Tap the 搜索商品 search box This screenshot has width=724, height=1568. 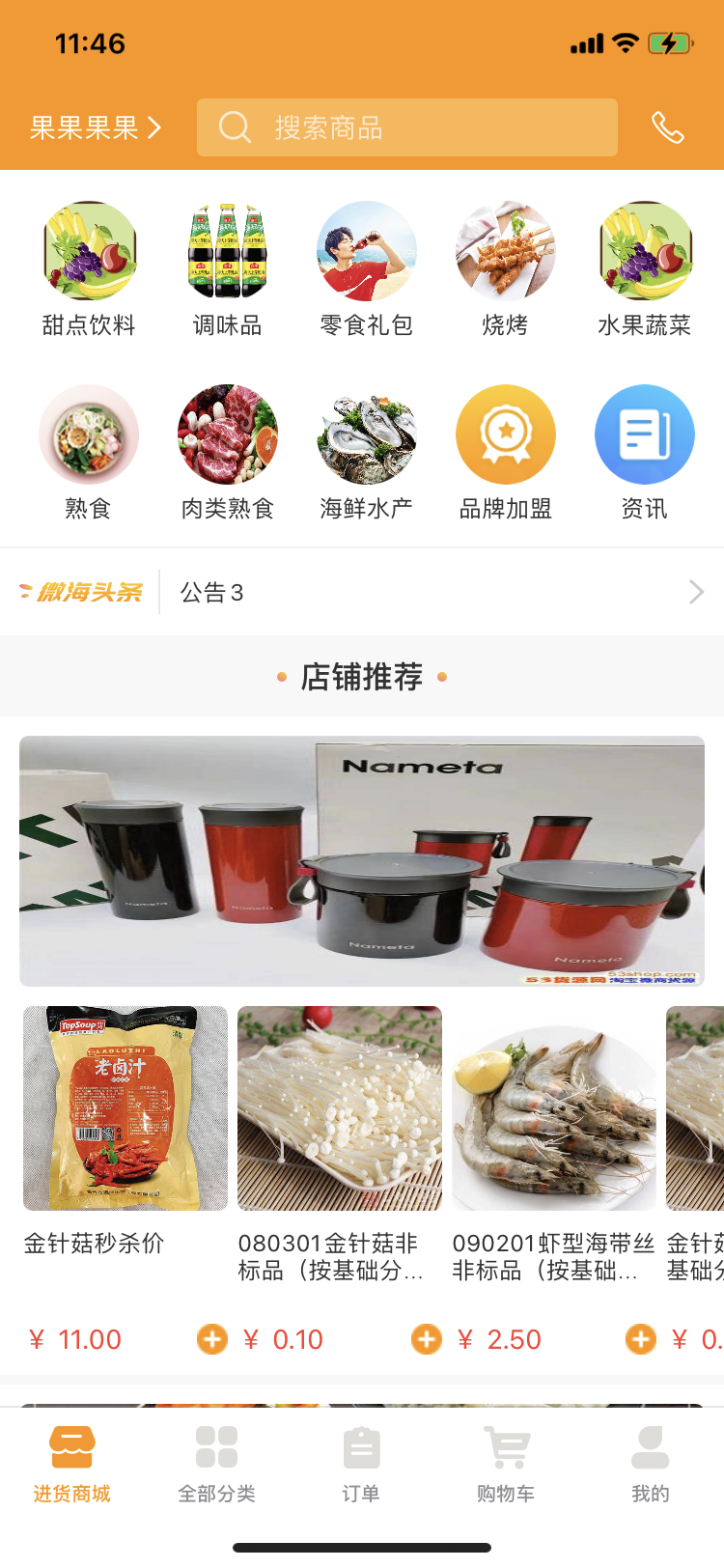coord(406,127)
